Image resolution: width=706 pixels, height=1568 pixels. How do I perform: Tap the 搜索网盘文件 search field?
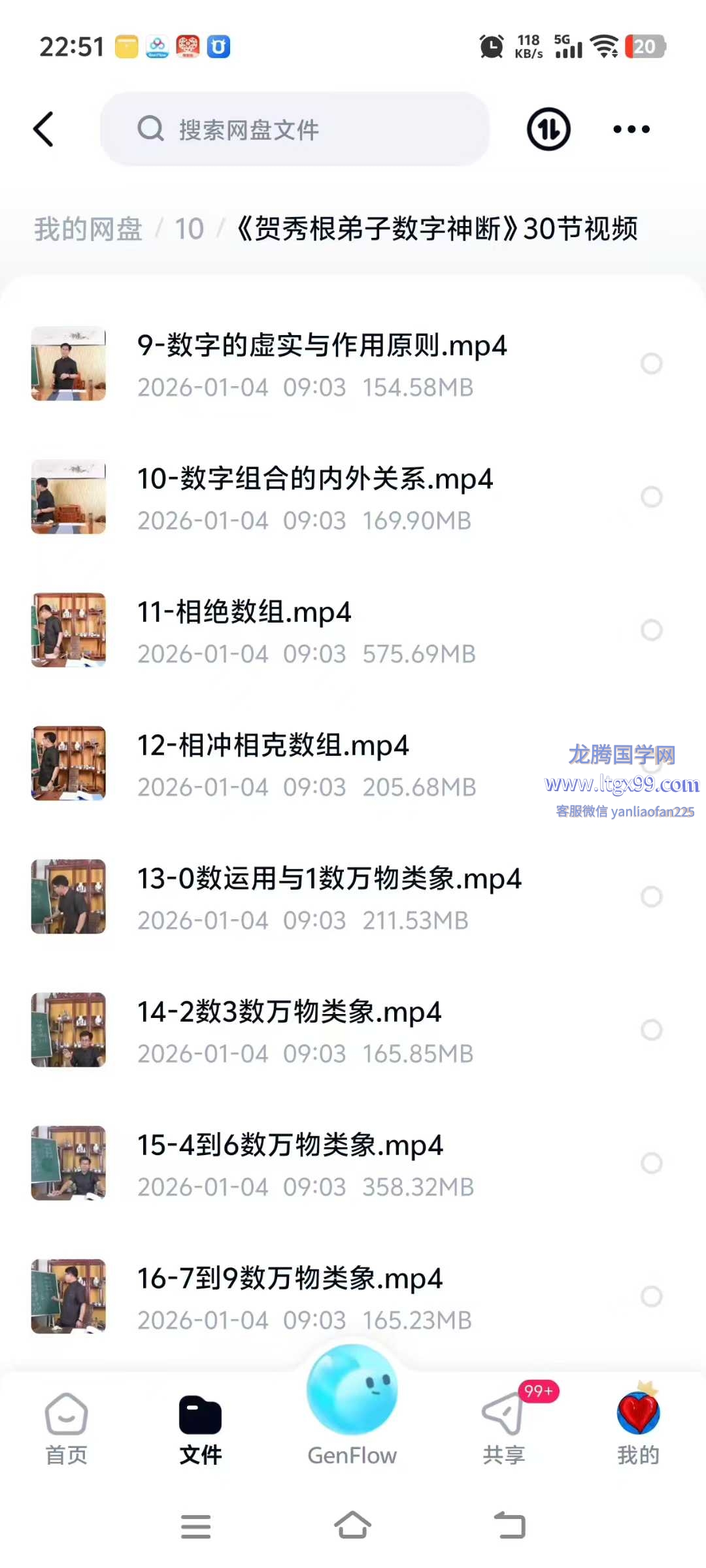(294, 129)
